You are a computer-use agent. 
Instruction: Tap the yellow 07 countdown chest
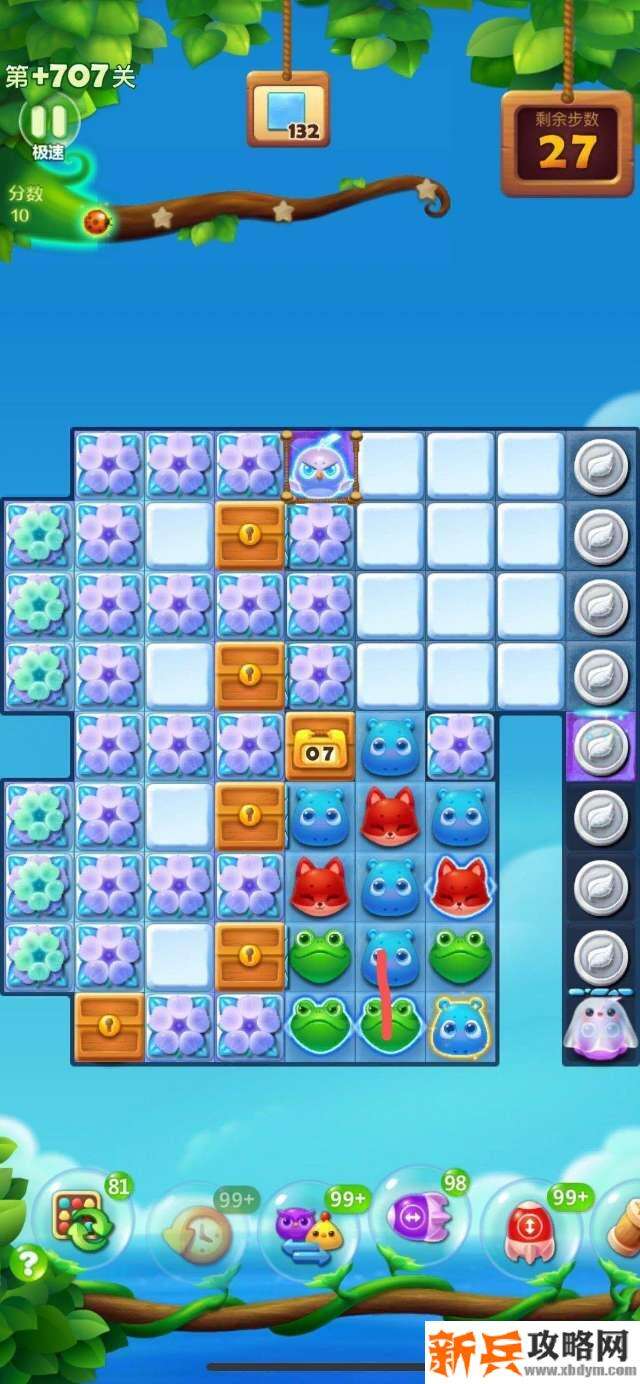(320, 747)
